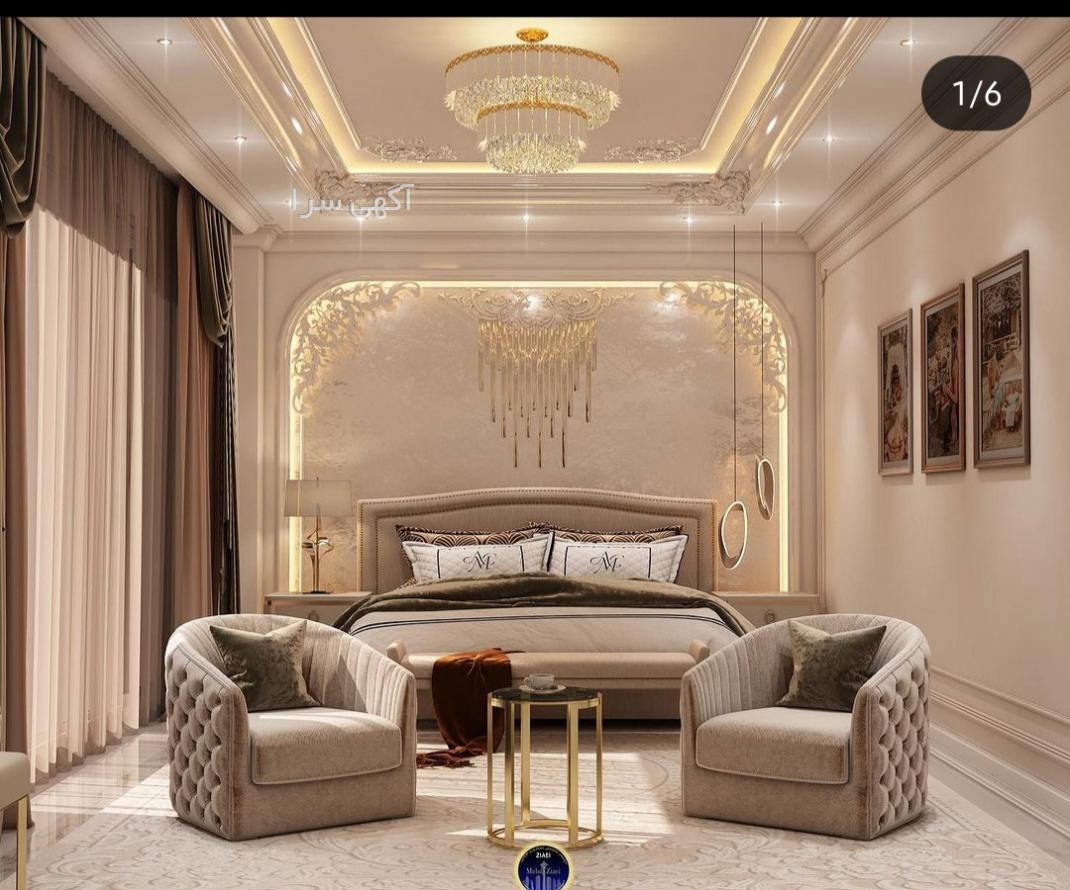Open the bedroom photo in full screen

(x=535, y=450)
